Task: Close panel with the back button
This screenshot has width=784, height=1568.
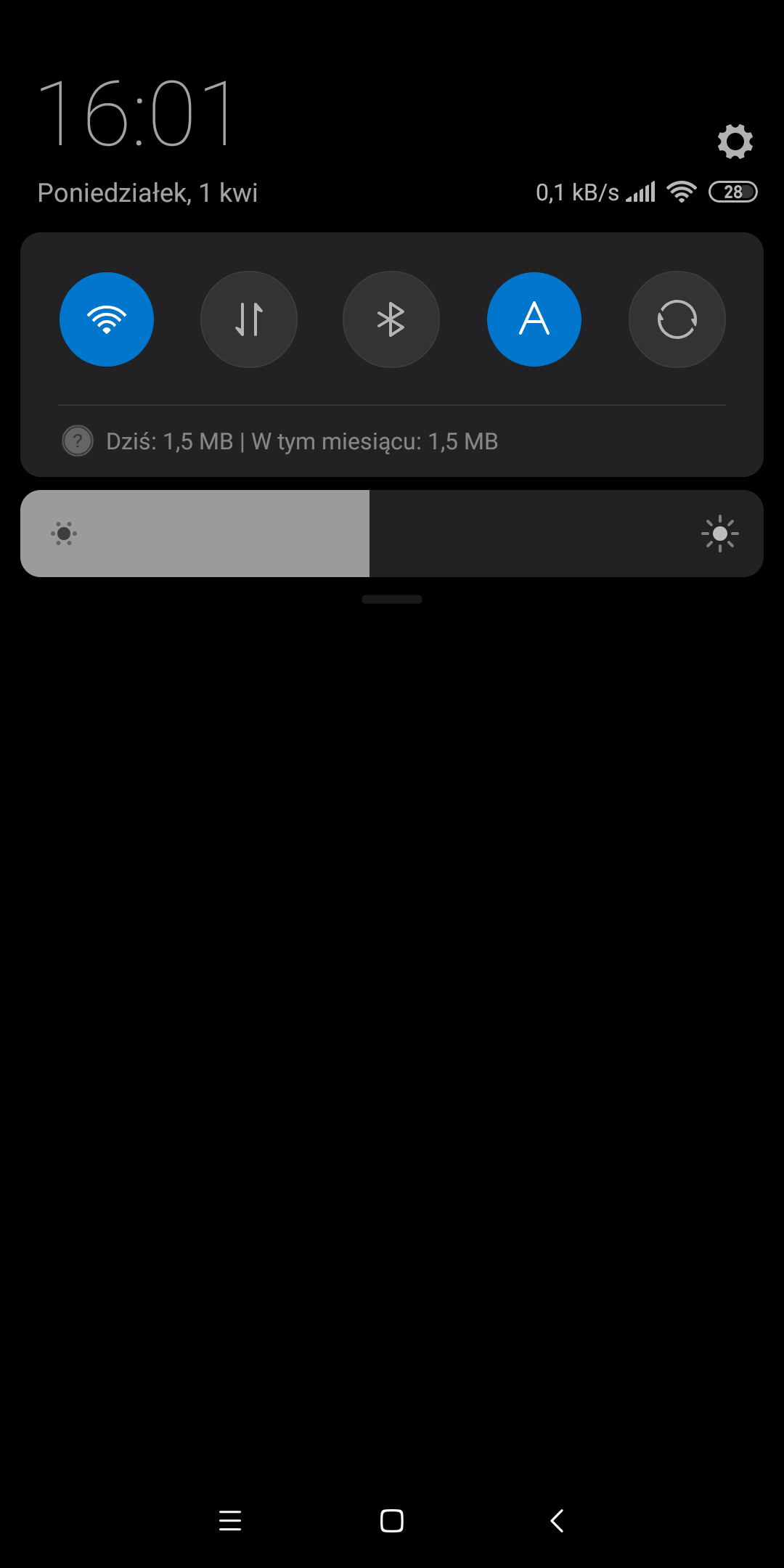Action: [557, 1520]
